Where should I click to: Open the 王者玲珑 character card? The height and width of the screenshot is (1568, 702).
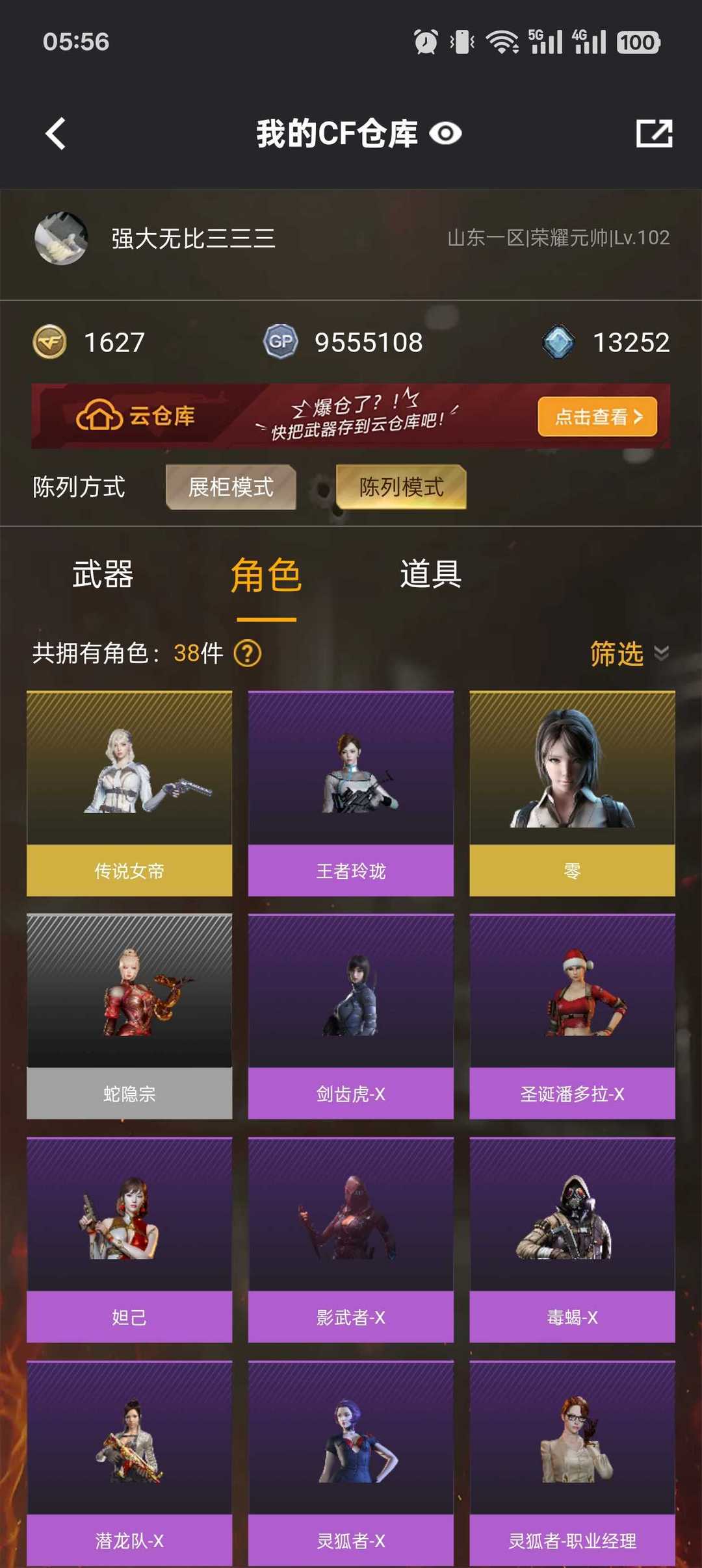pos(351,794)
